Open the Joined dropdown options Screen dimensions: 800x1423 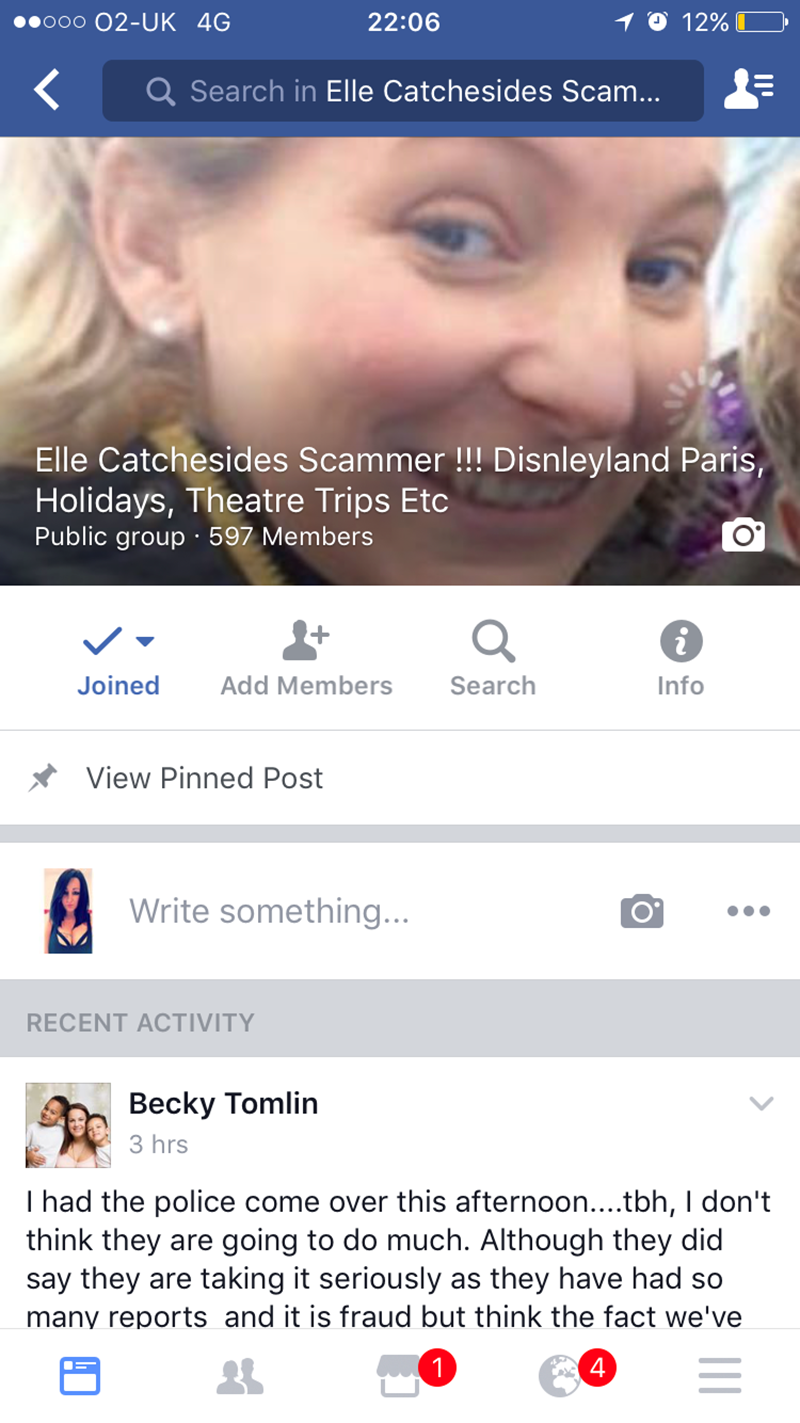(118, 658)
